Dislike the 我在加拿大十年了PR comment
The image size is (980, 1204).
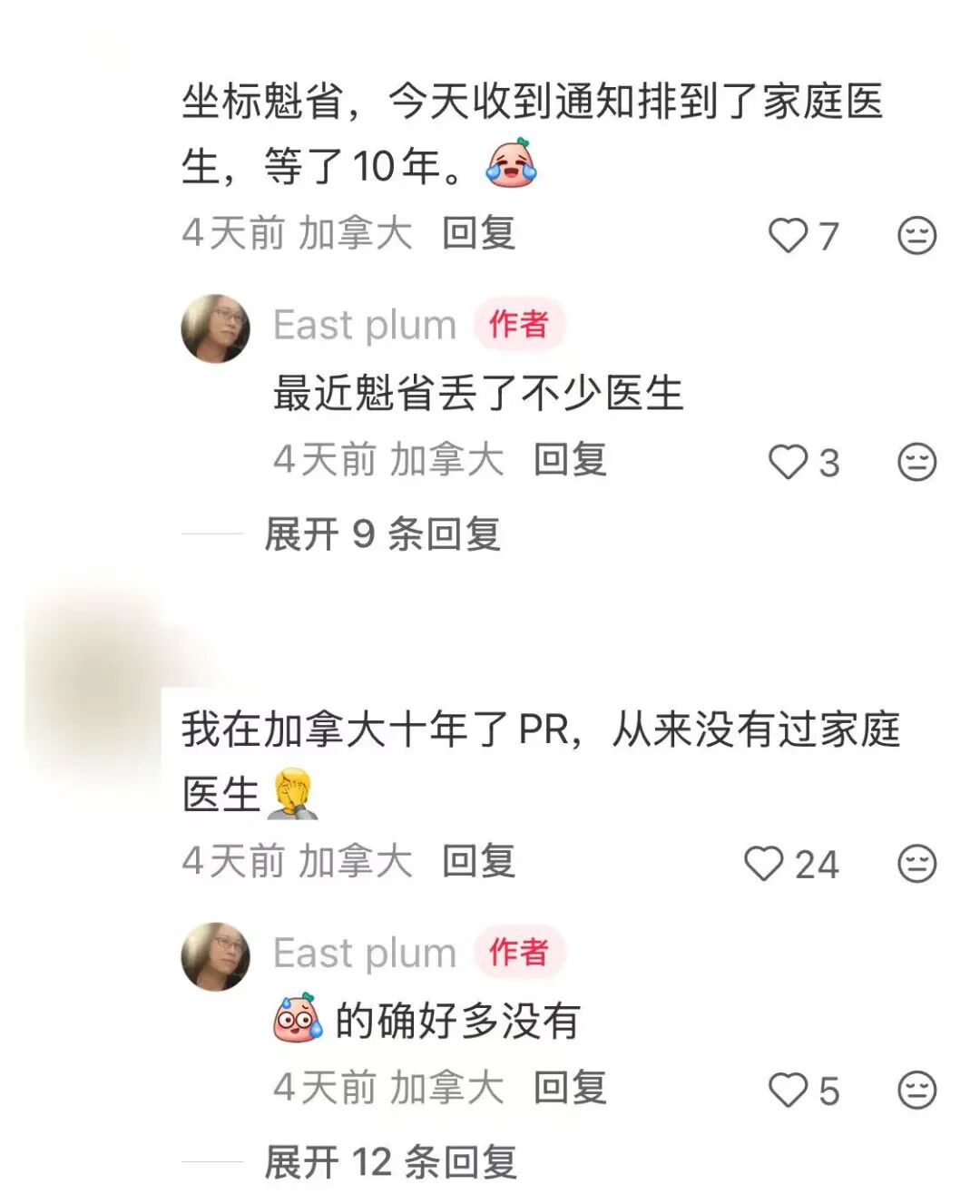click(x=916, y=864)
